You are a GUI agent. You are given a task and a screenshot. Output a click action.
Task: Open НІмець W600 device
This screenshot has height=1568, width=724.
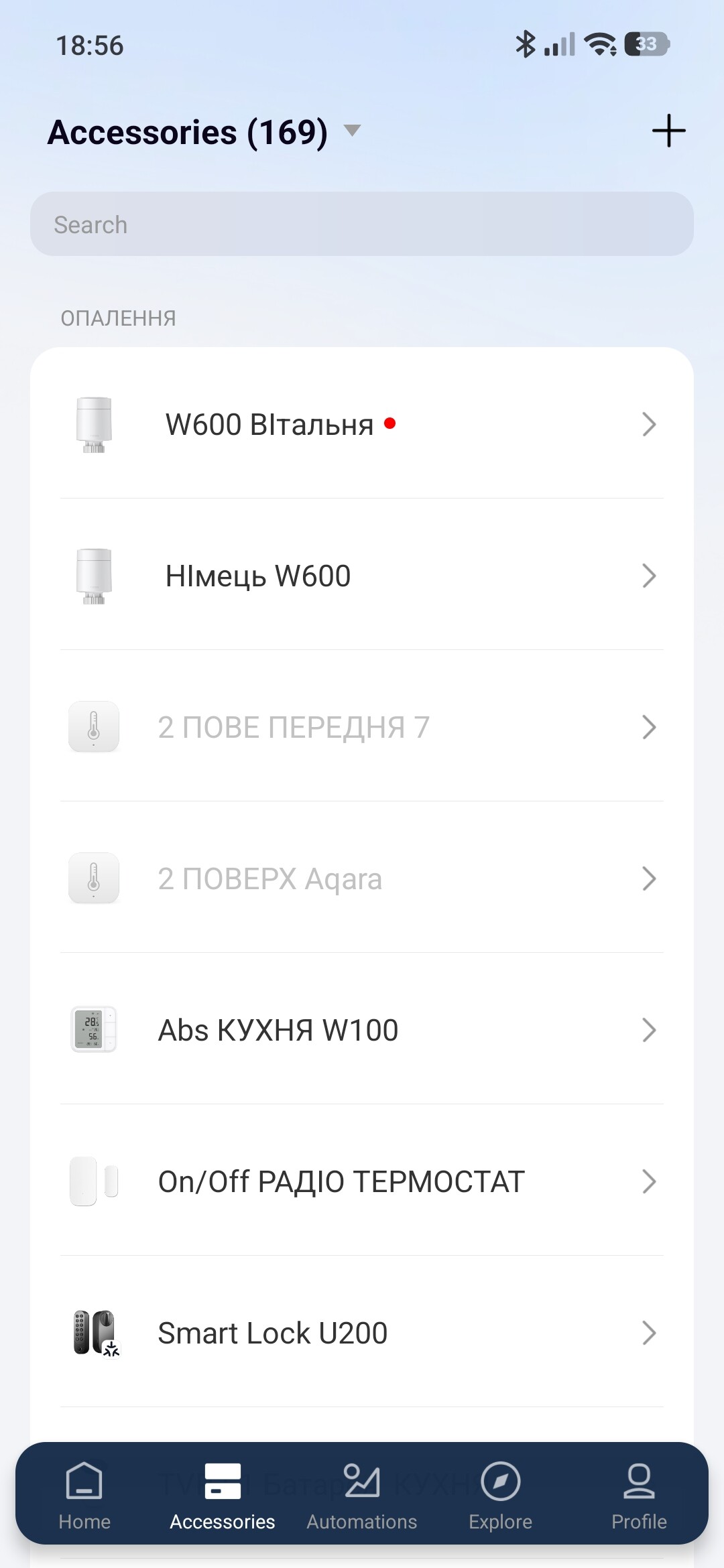coord(362,576)
